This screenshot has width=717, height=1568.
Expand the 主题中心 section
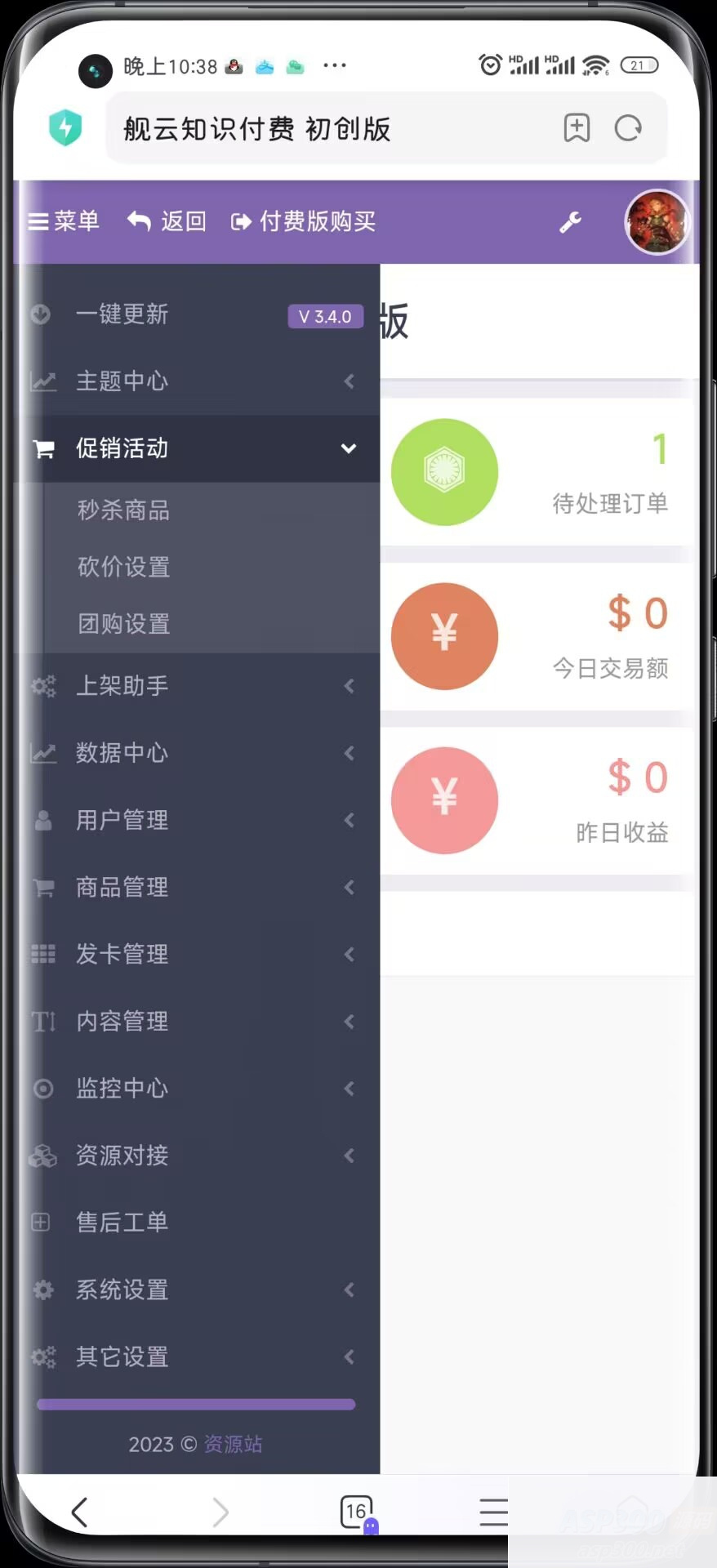[x=122, y=381]
